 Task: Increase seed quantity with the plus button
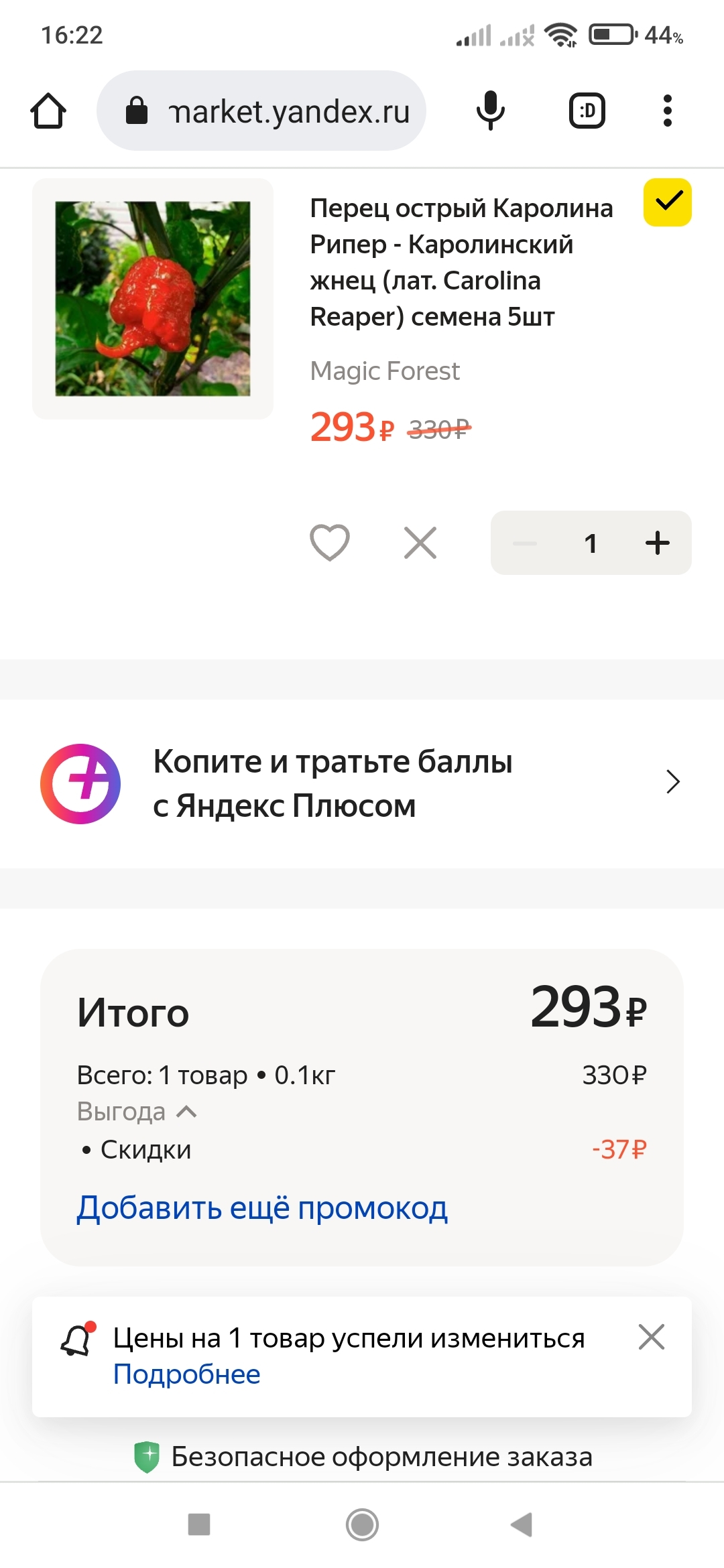[x=658, y=542]
